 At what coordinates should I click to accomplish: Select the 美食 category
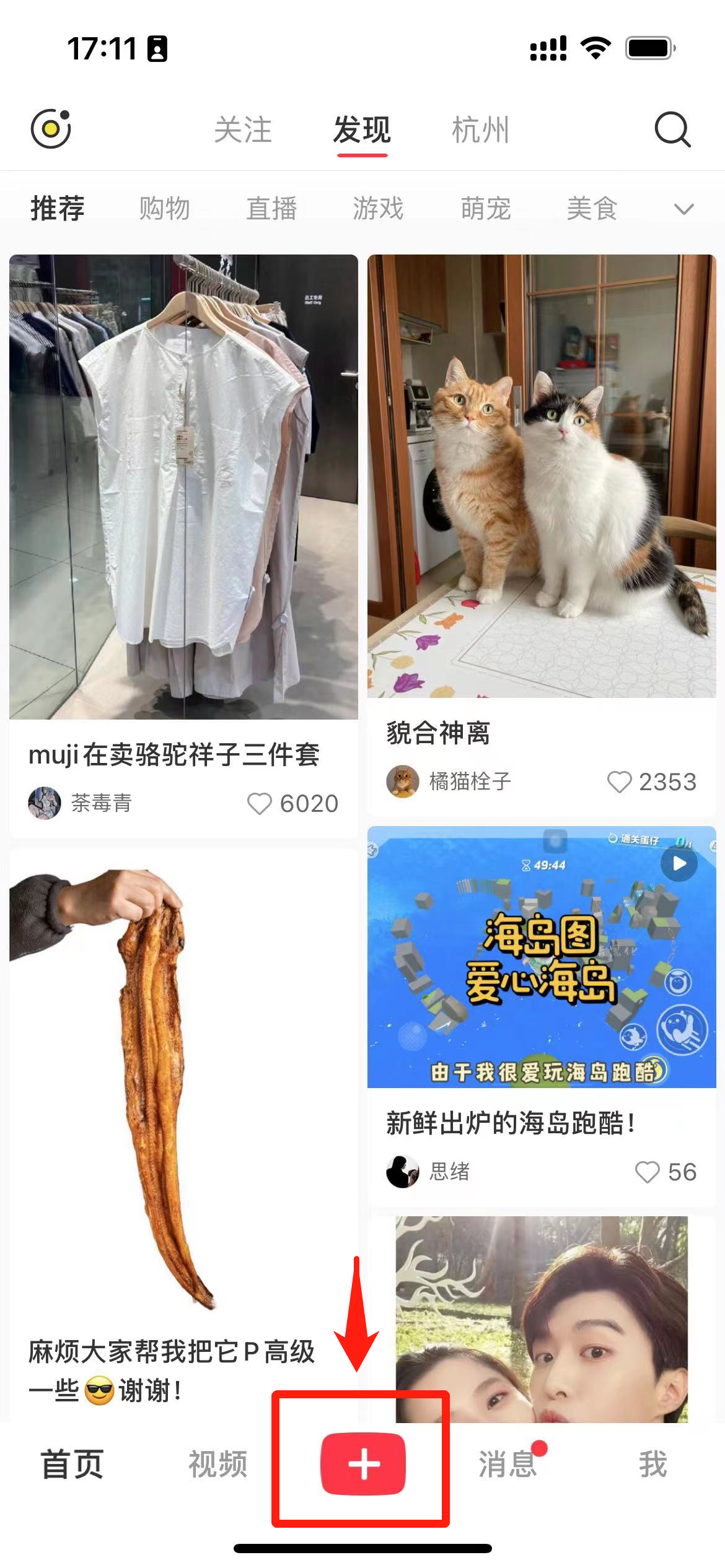click(592, 209)
